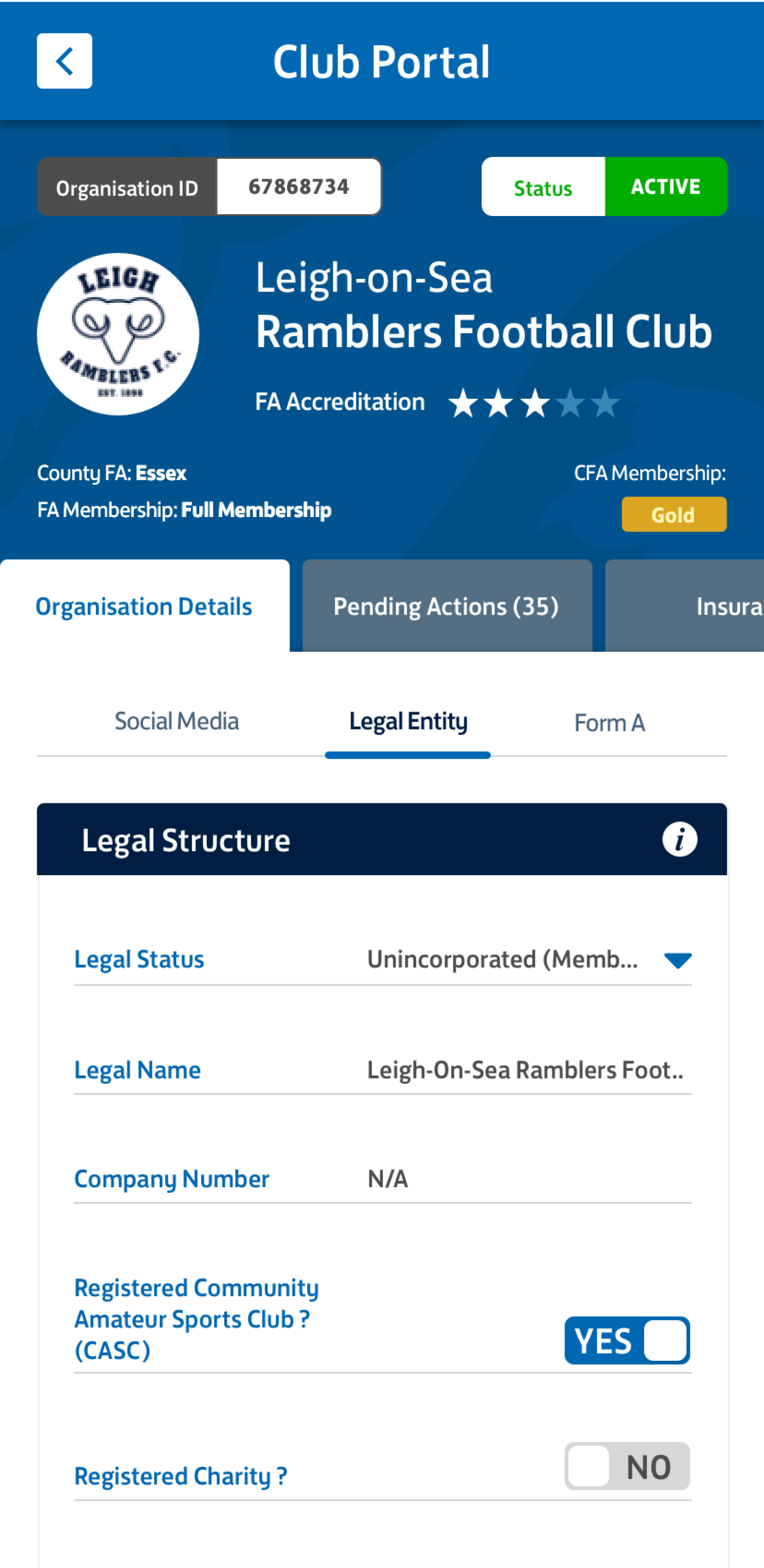Image resolution: width=764 pixels, height=1568 pixels.
Task: Select the Organisation Details tab
Action: click(x=144, y=606)
